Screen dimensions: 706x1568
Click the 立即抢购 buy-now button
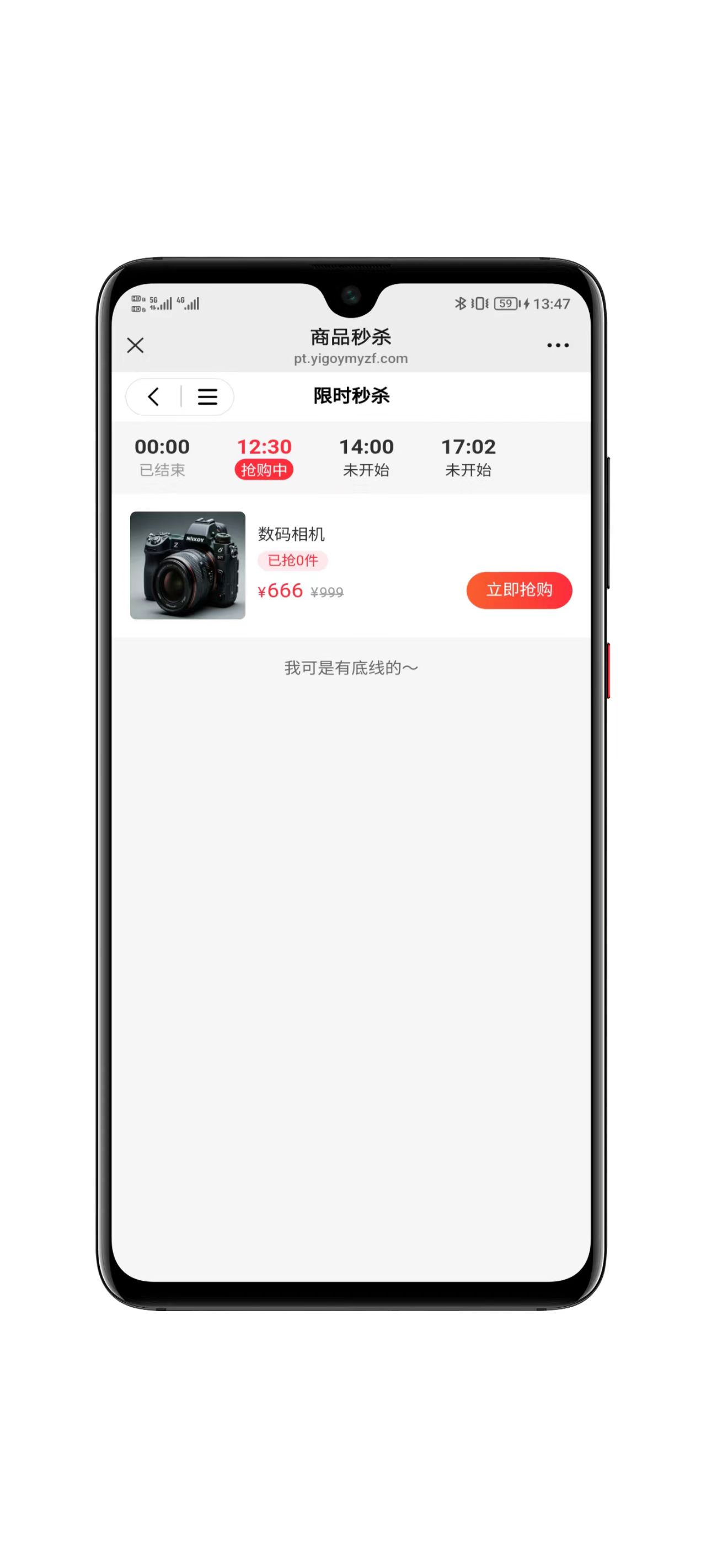[519, 590]
